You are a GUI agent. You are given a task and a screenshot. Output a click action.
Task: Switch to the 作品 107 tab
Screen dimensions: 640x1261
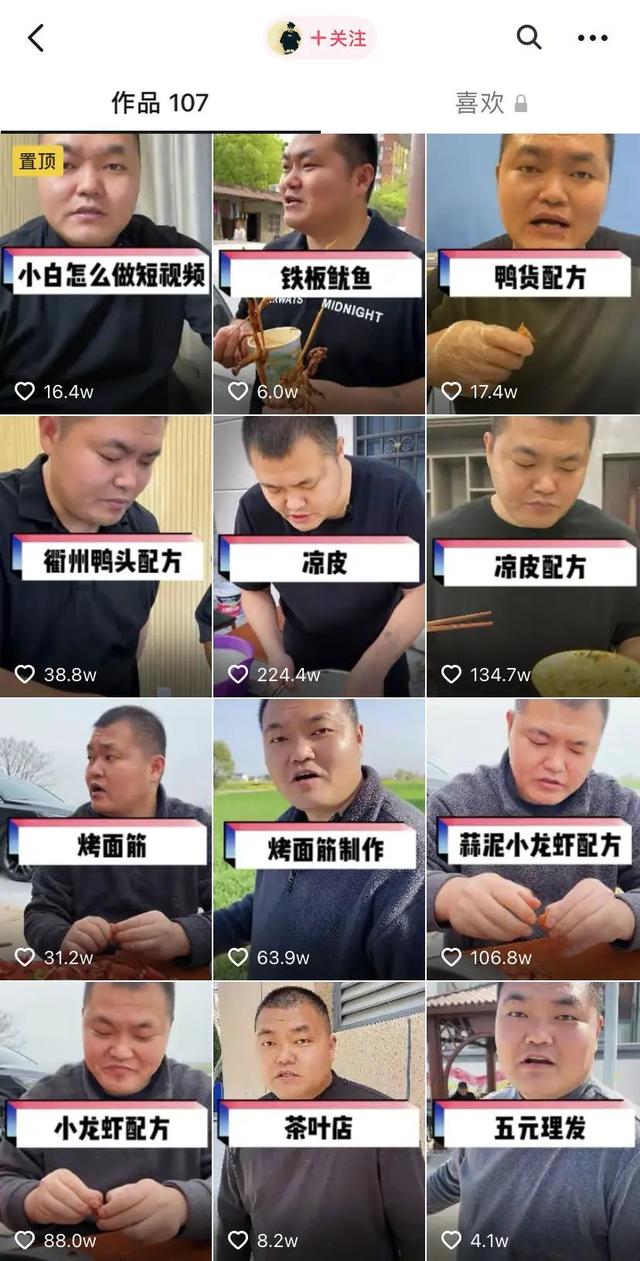[x=160, y=102]
